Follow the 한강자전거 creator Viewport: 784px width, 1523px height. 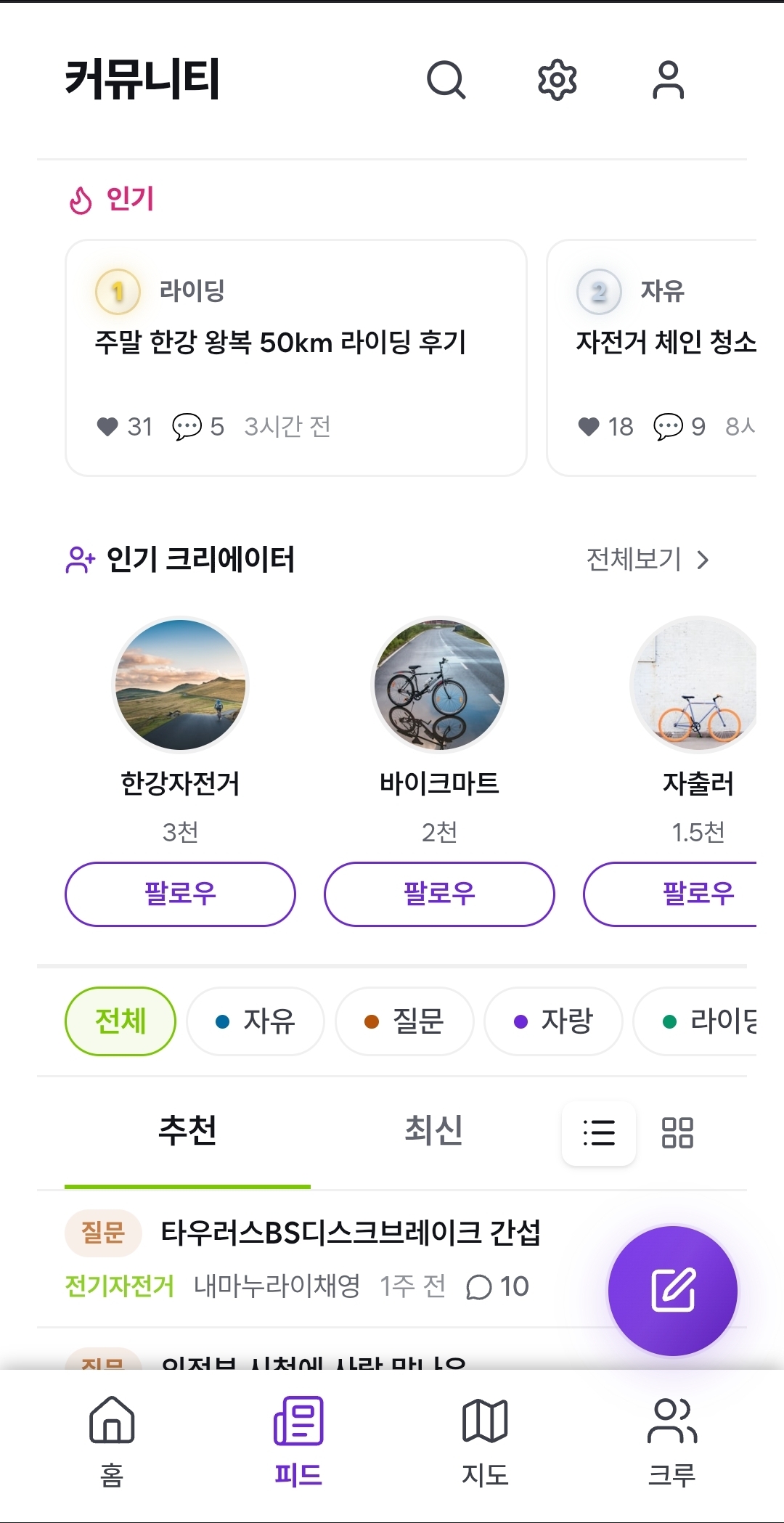[180, 894]
